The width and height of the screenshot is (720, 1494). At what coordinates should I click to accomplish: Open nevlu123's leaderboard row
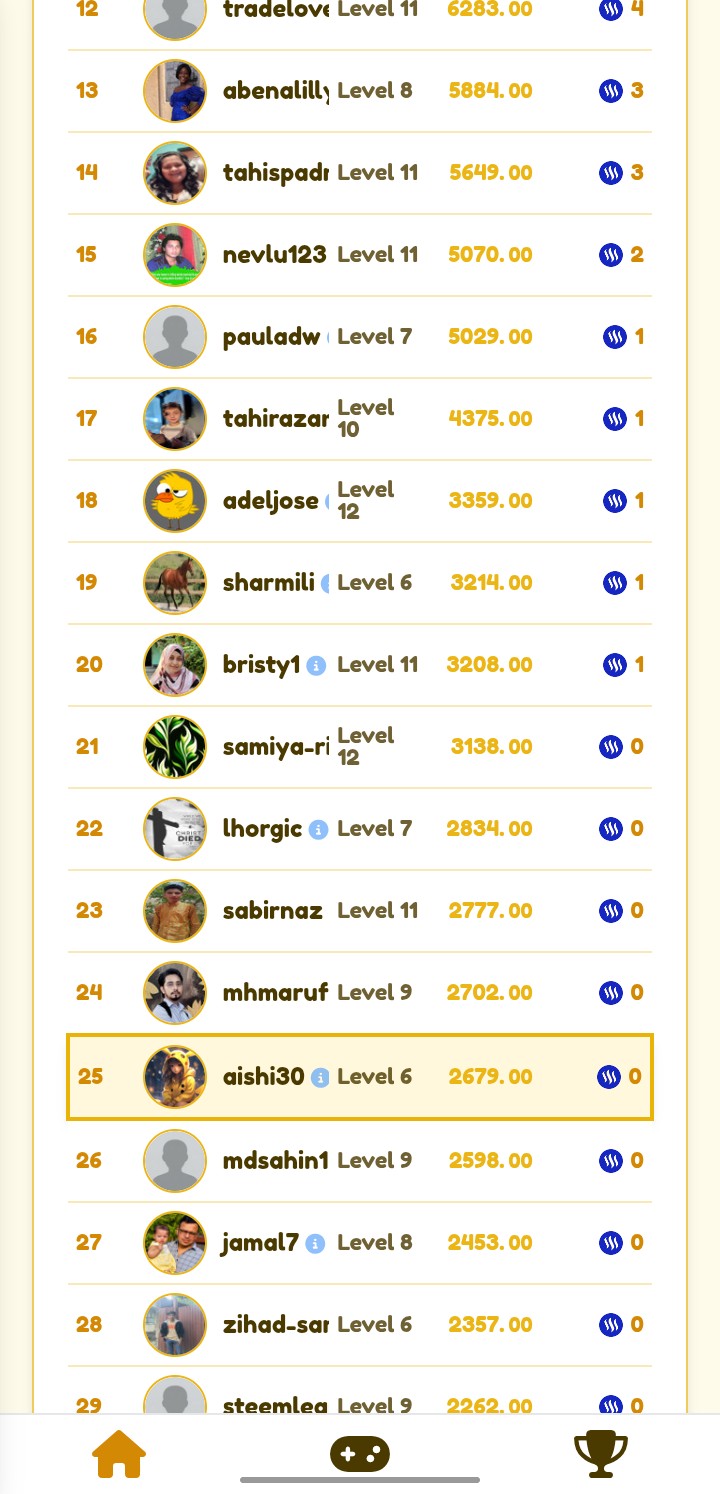pyautogui.click(x=360, y=255)
